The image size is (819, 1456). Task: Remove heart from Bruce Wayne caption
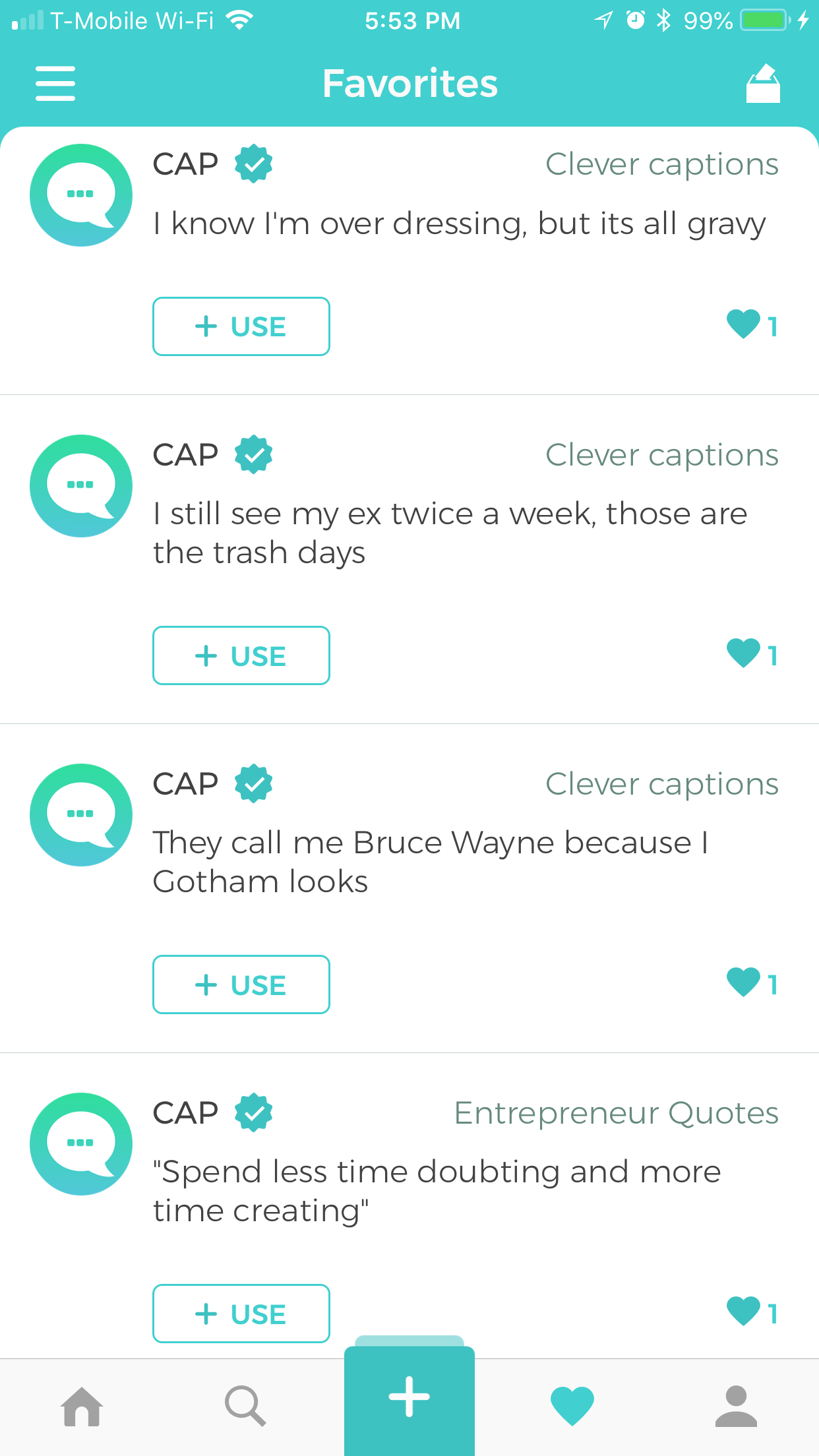(744, 983)
